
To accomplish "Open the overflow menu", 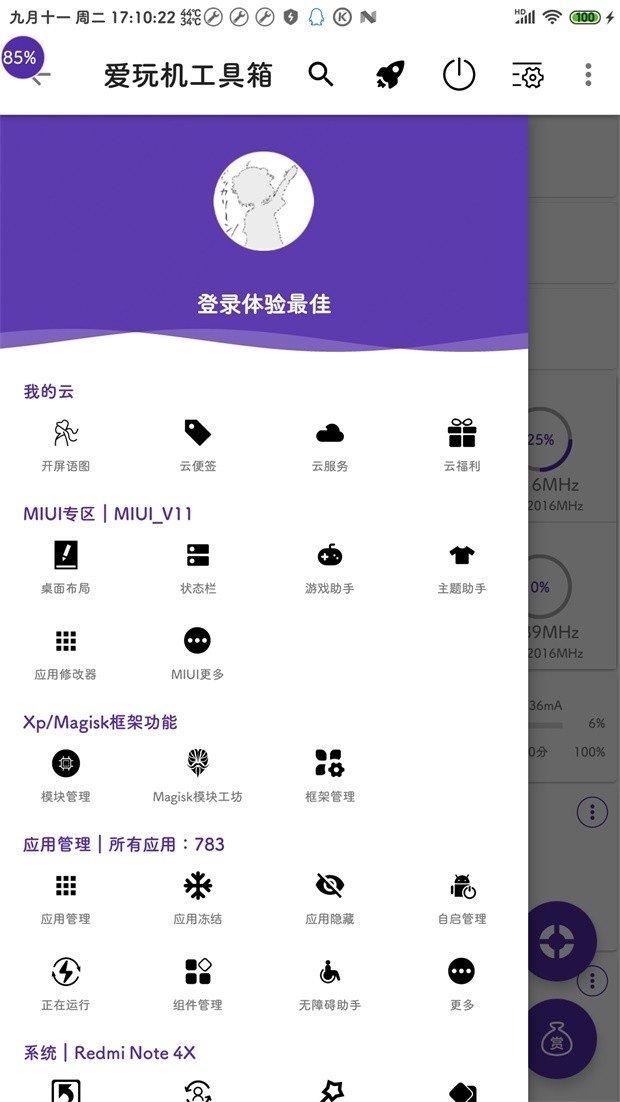I will point(588,74).
